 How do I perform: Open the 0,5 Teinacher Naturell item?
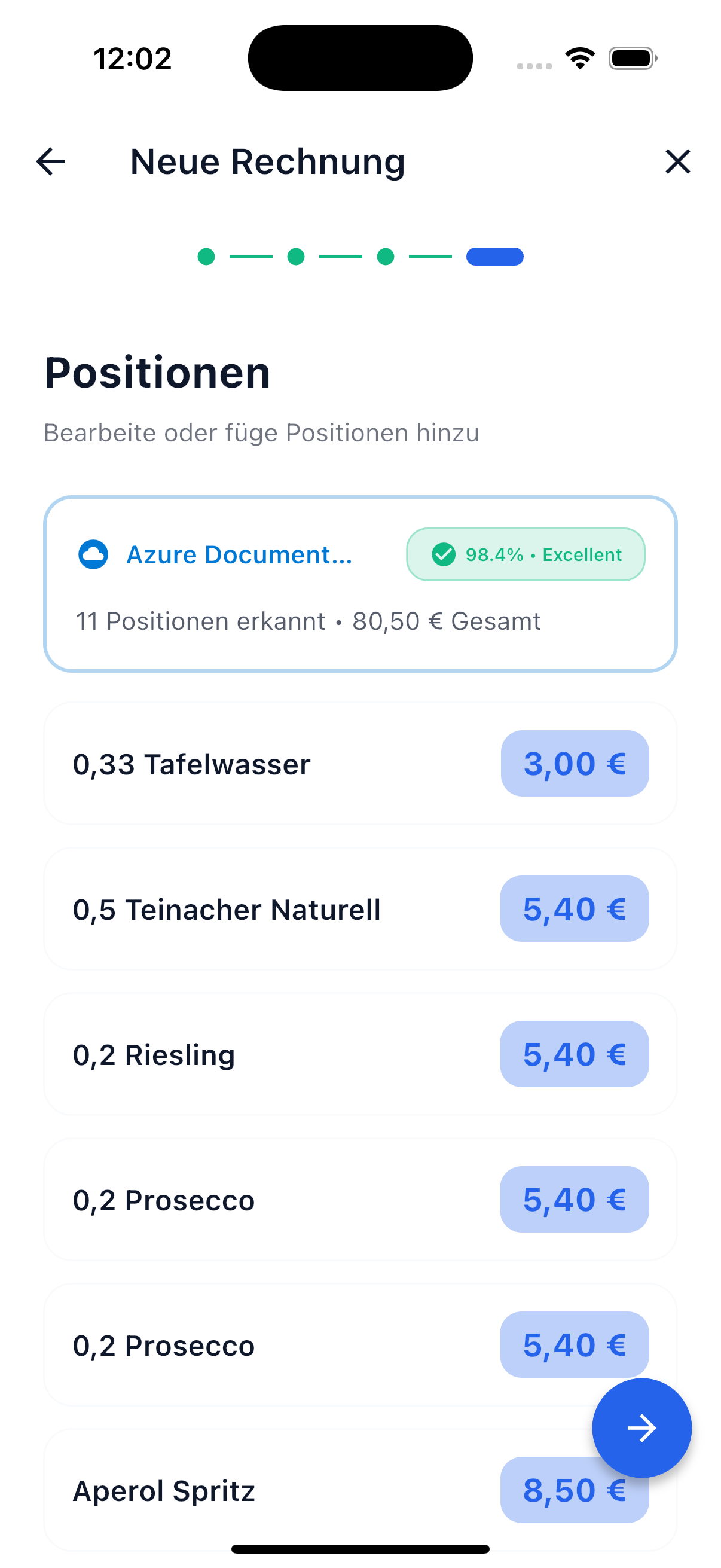[243, 909]
